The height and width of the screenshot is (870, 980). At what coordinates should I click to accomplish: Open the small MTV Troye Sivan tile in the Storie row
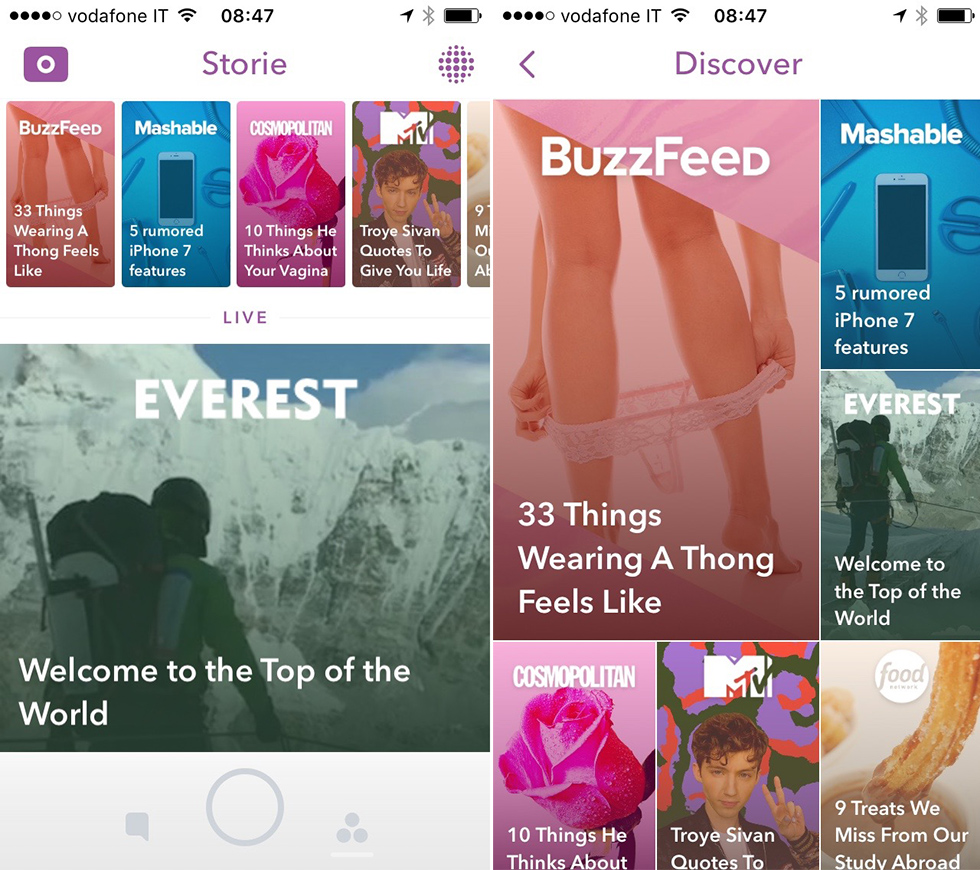406,195
